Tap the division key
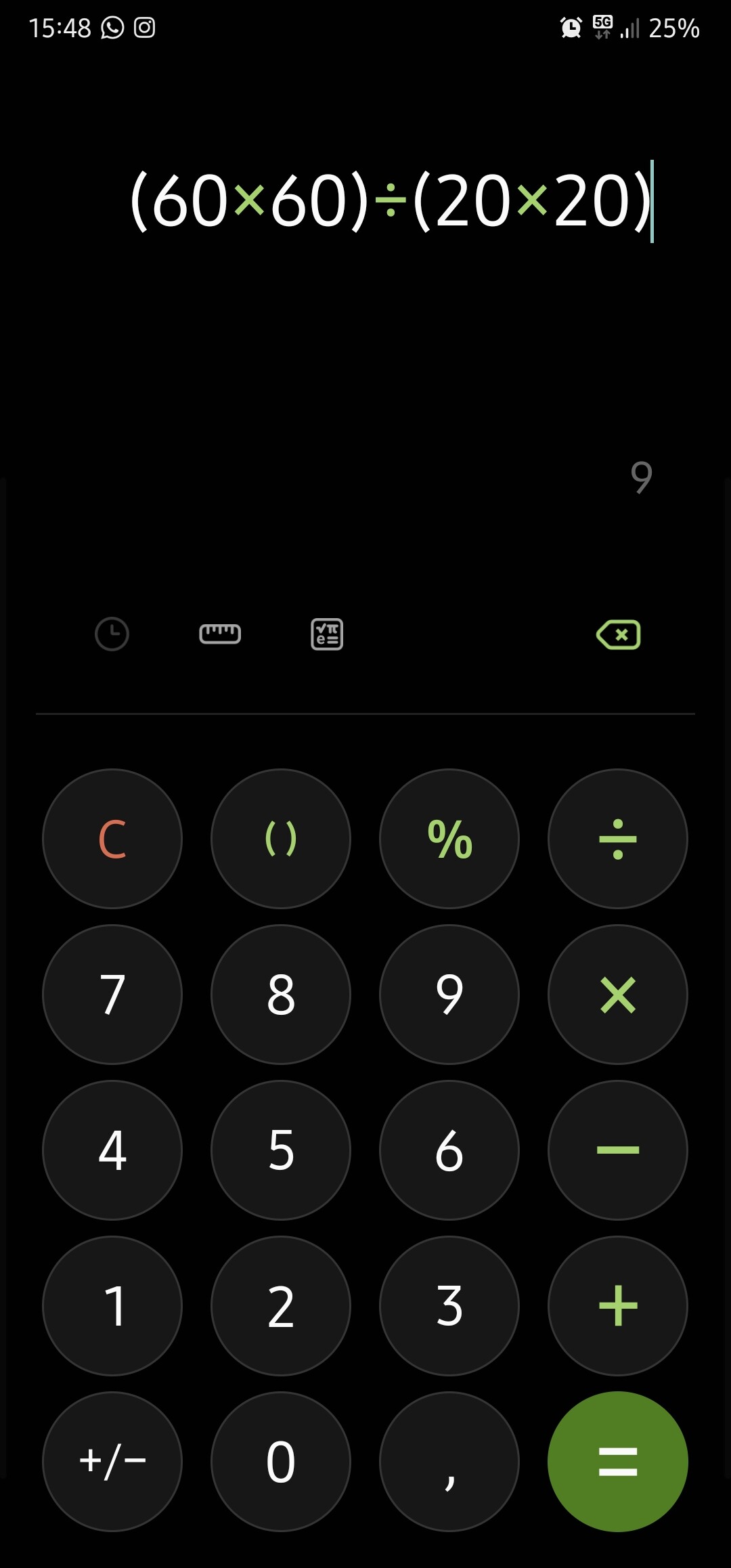The height and width of the screenshot is (1568, 731). click(x=618, y=839)
